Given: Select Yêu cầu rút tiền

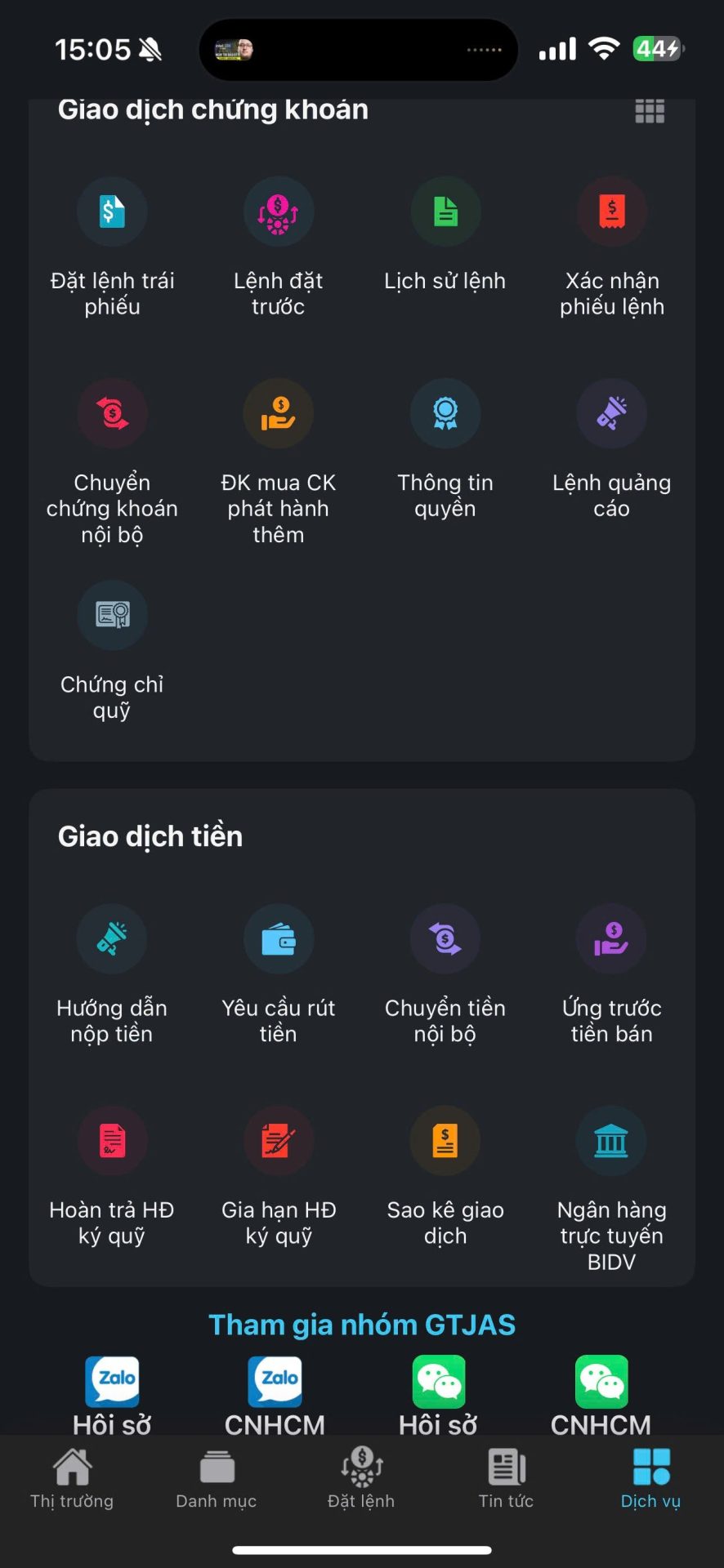Looking at the screenshot, I should click(279, 939).
